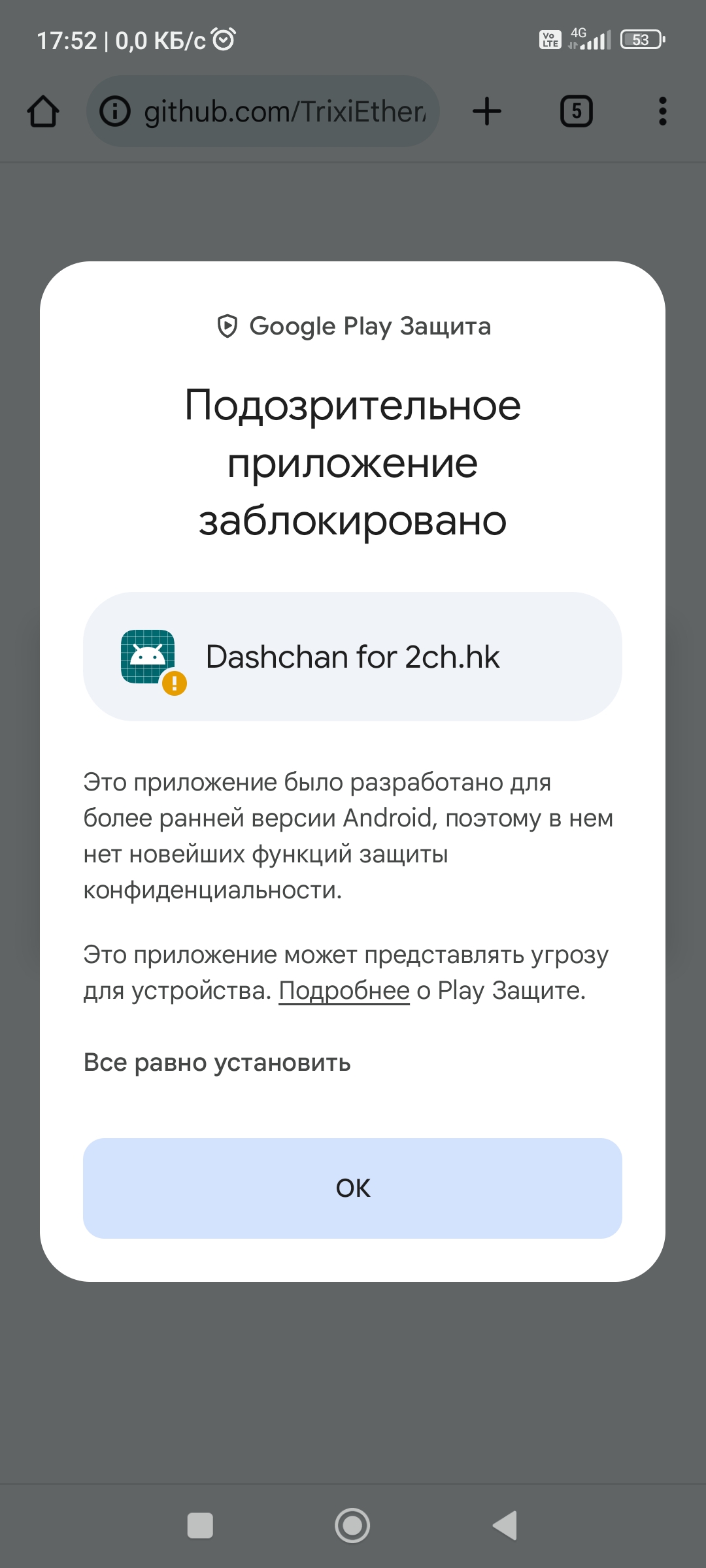Viewport: 706px width, 1568px height.
Task: Open the tab switcher showing 5 tabs
Action: (x=576, y=111)
